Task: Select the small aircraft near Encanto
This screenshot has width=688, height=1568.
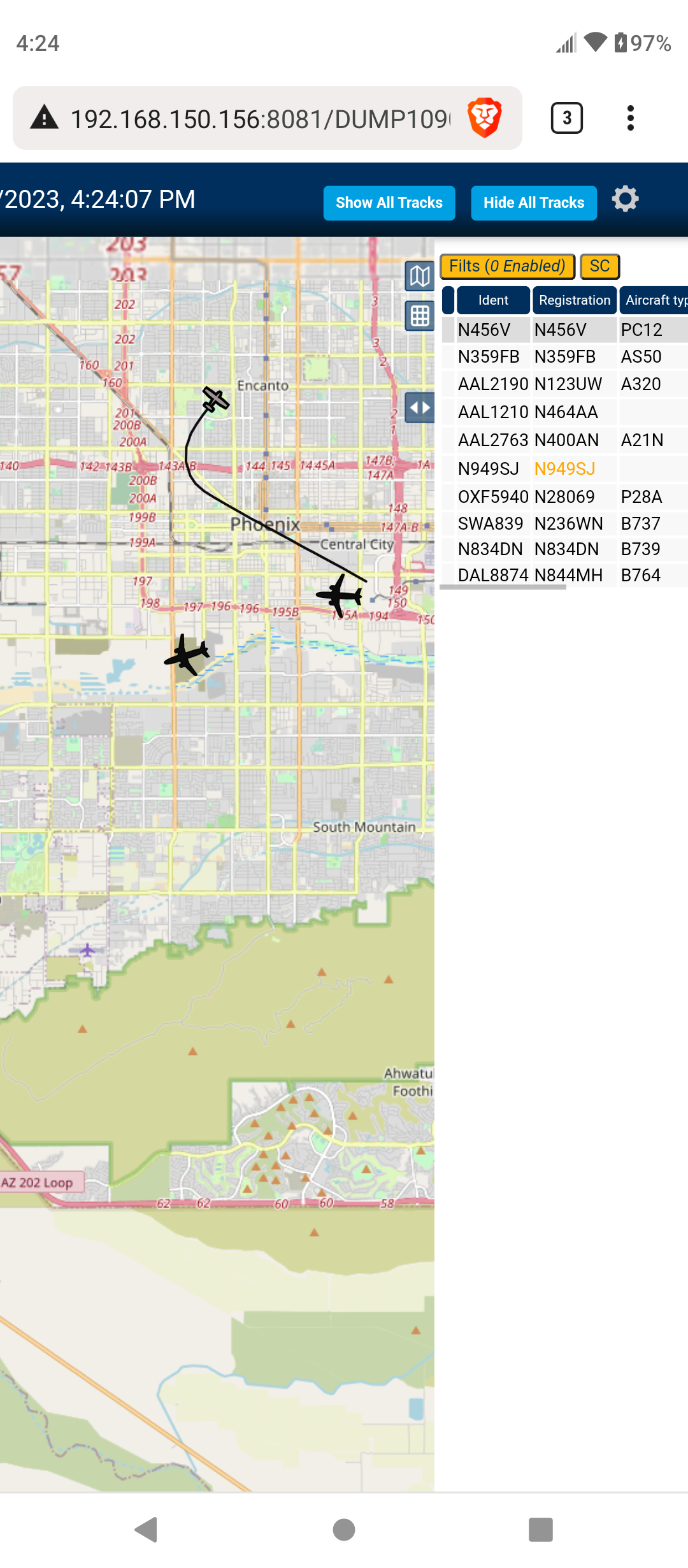Action: (216, 400)
